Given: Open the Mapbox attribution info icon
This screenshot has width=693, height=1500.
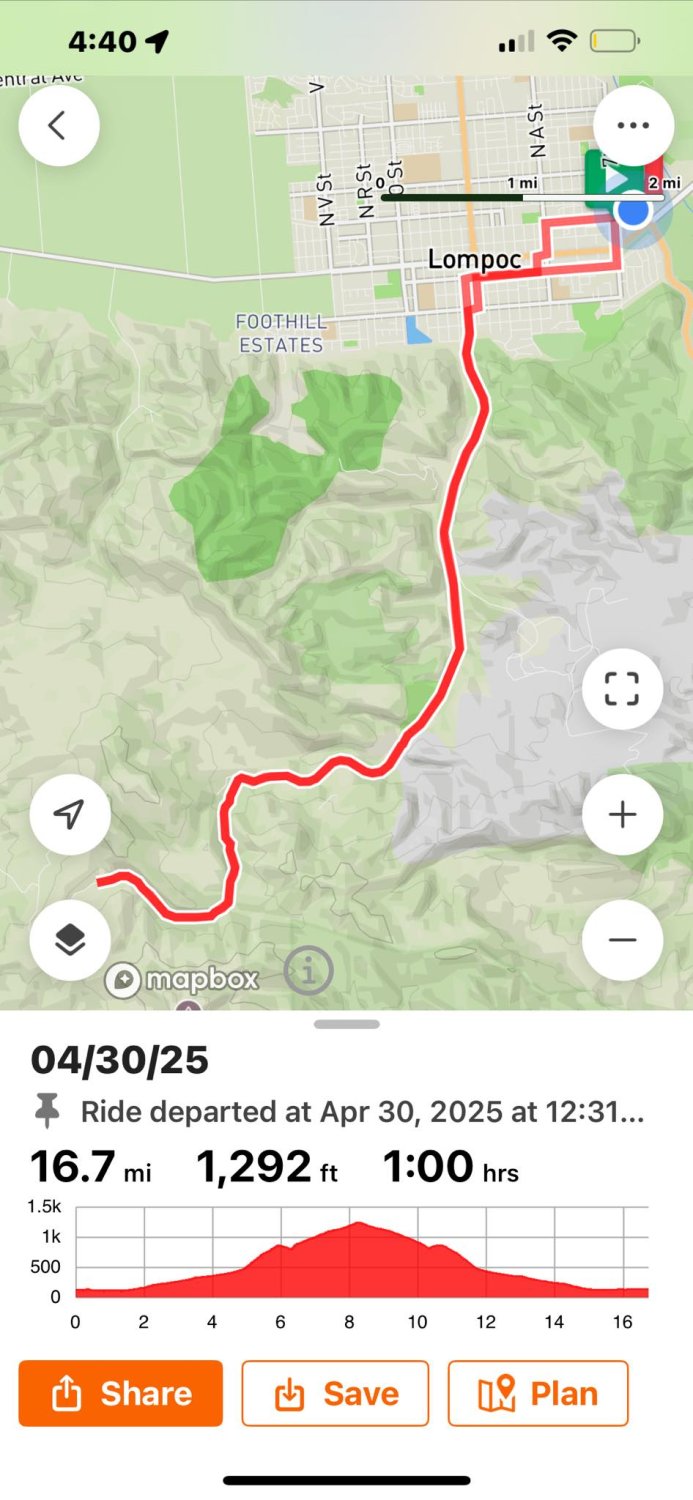Looking at the screenshot, I should click(309, 969).
